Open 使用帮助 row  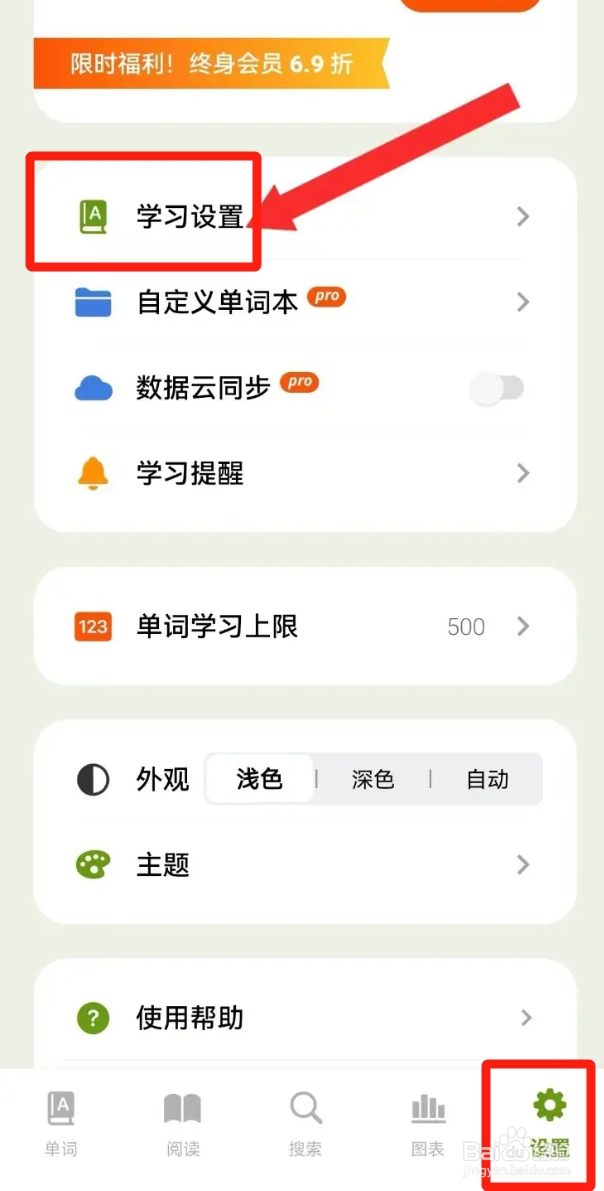(305, 1017)
